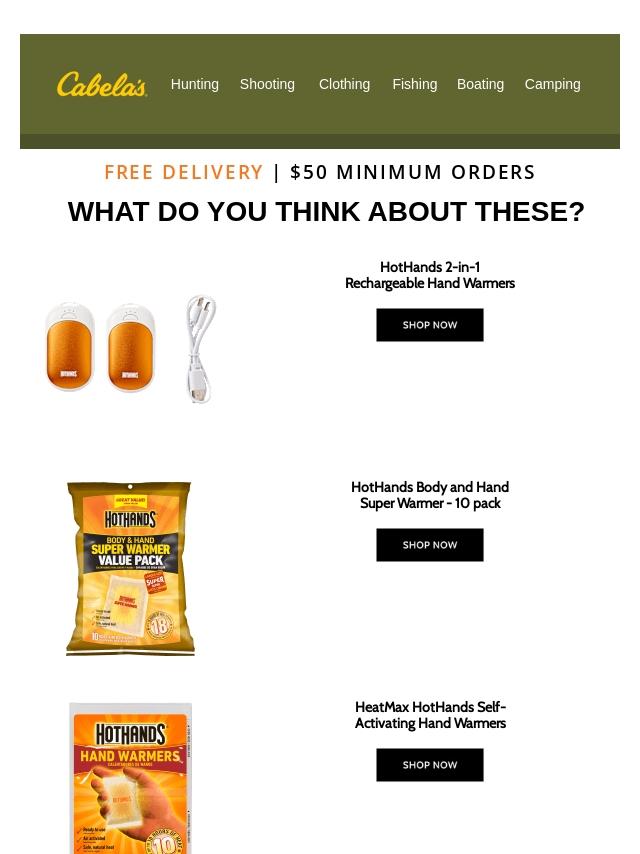Open the rechargeable hand warmers product image
The height and width of the screenshot is (854, 640).
tap(130, 348)
